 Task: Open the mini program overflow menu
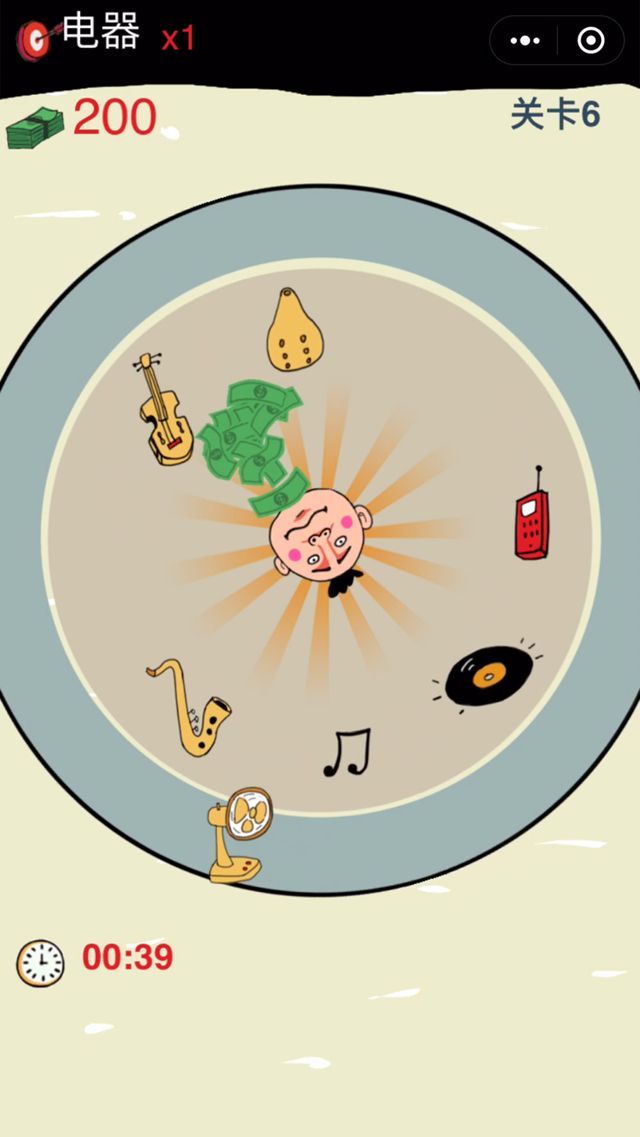click(525, 41)
